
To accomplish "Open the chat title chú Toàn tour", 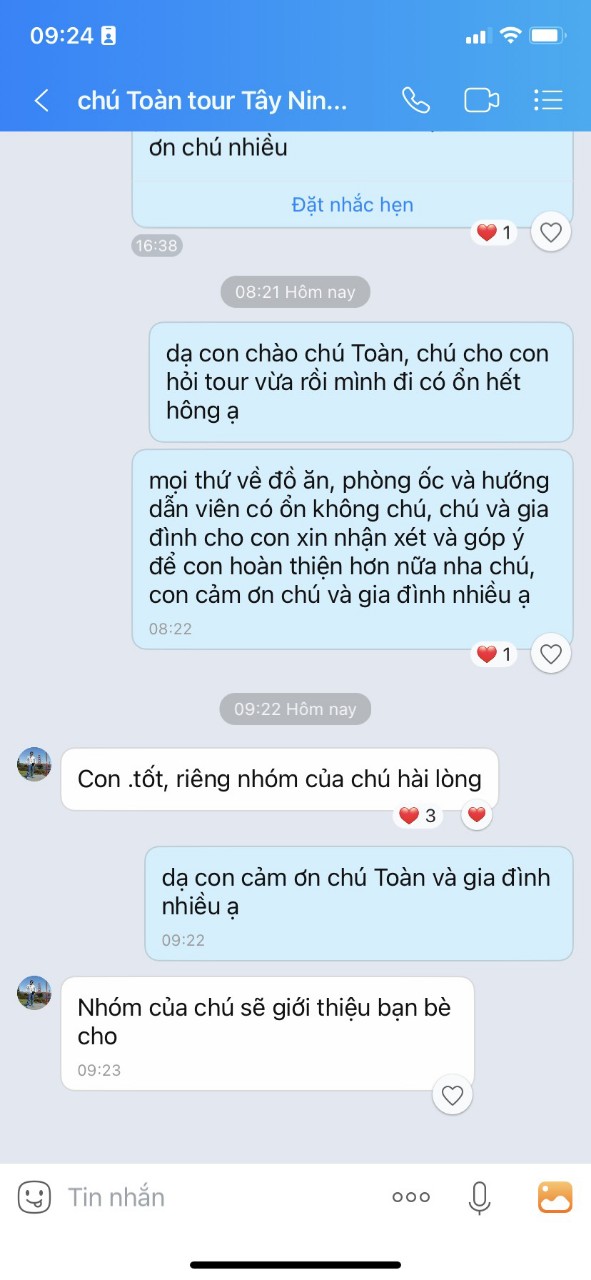I will 213,101.
